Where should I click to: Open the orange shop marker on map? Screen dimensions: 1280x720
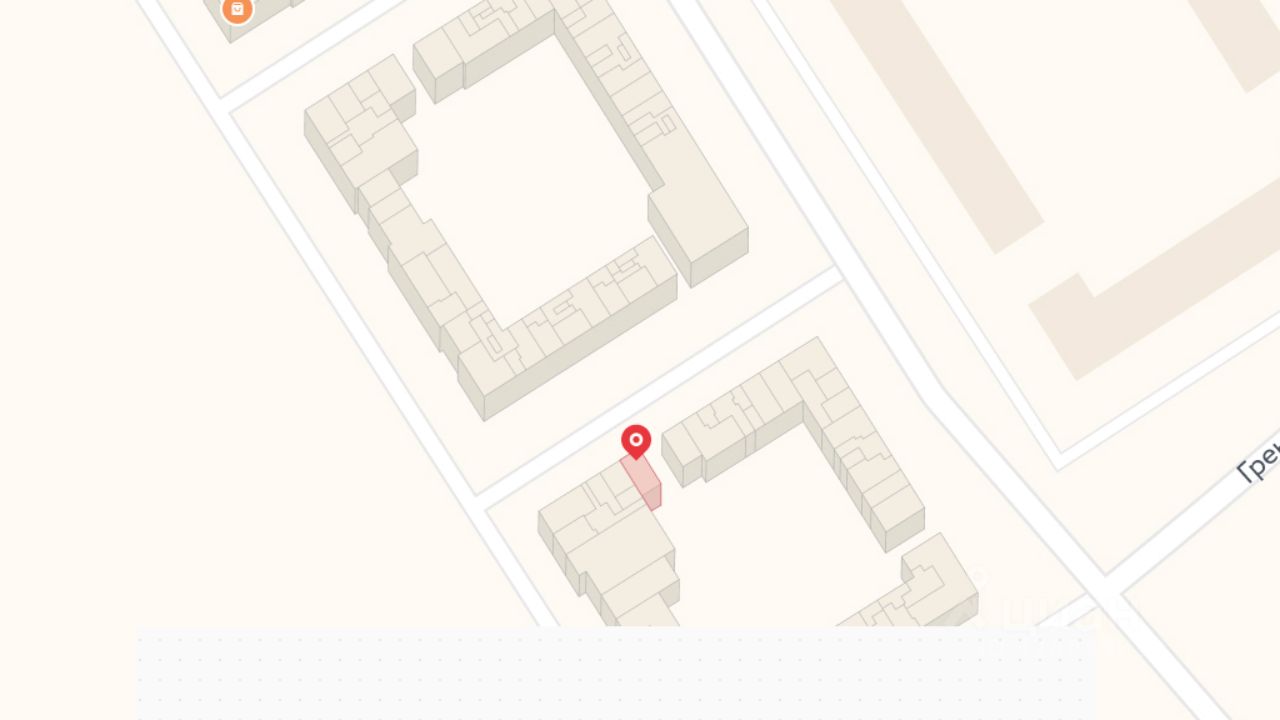[x=237, y=9]
